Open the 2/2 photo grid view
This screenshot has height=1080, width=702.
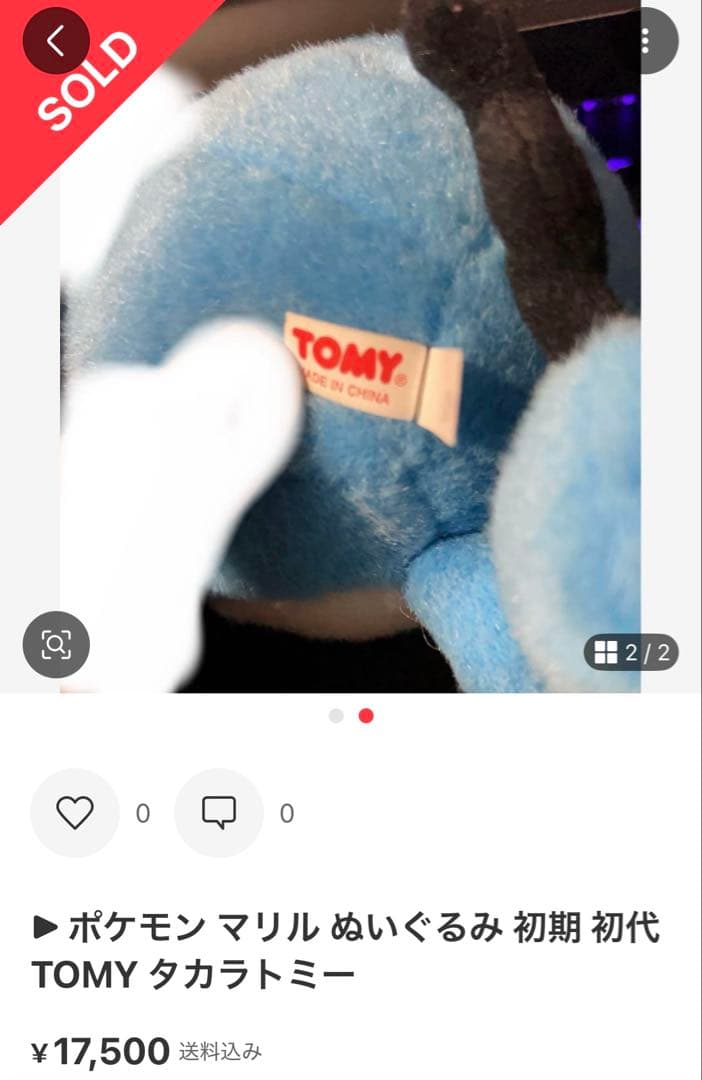coord(632,653)
